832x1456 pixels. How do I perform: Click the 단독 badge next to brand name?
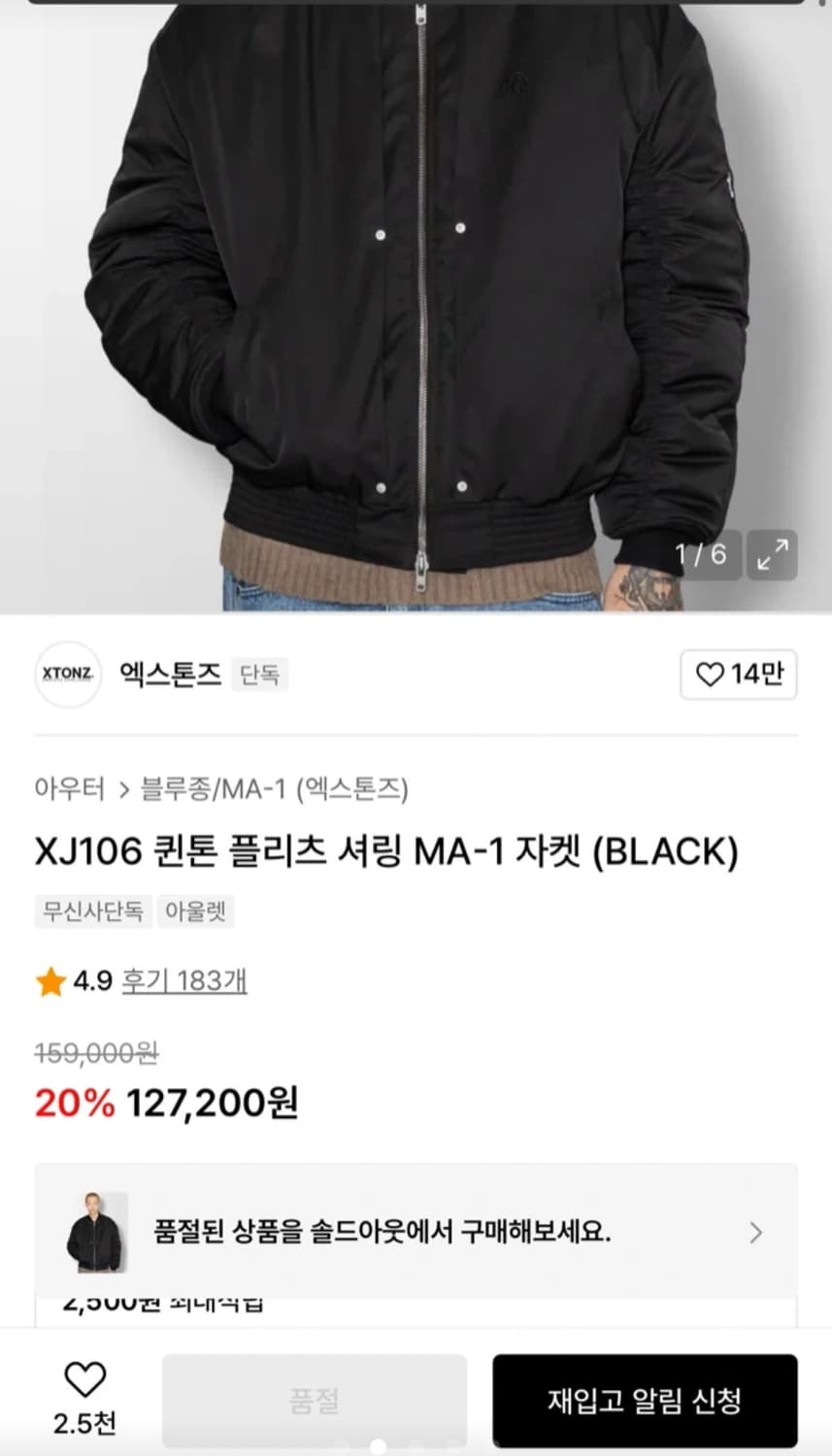click(258, 675)
